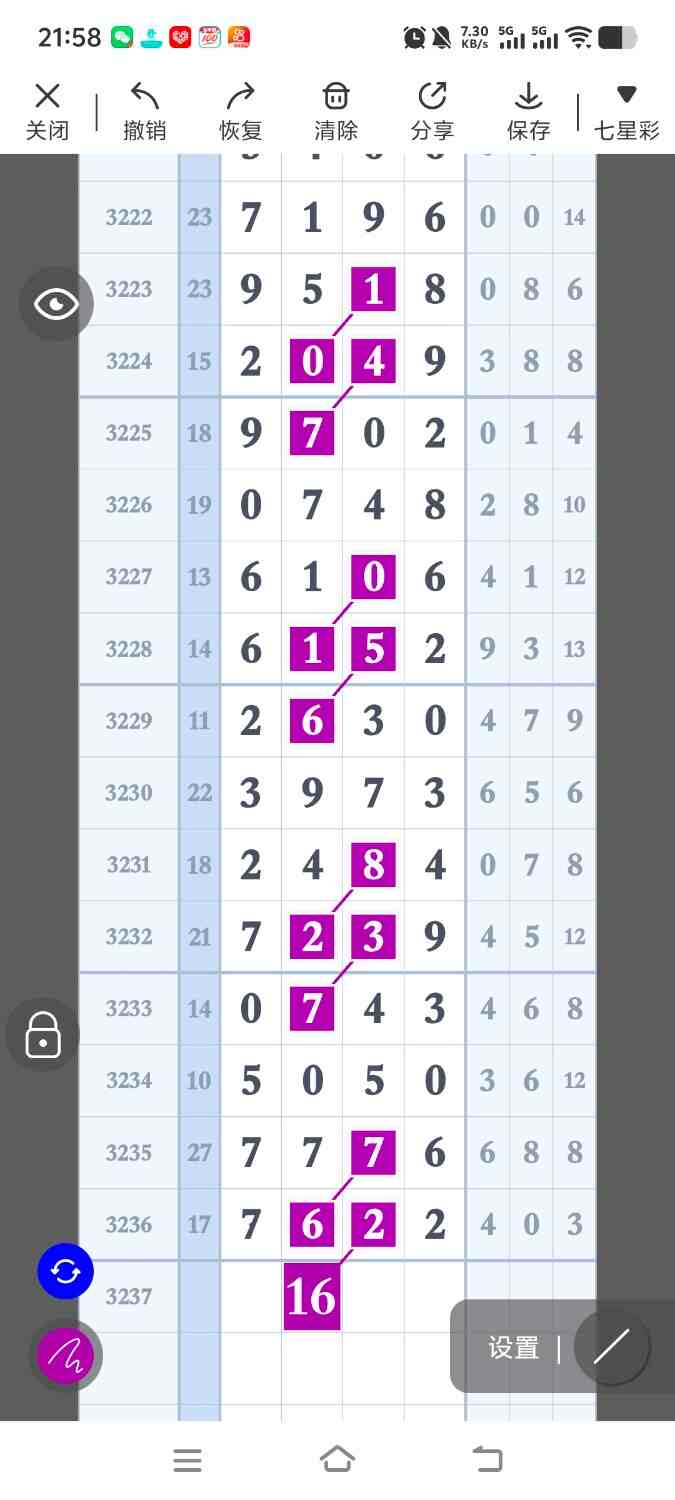Undo the last drawing action

[145, 111]
